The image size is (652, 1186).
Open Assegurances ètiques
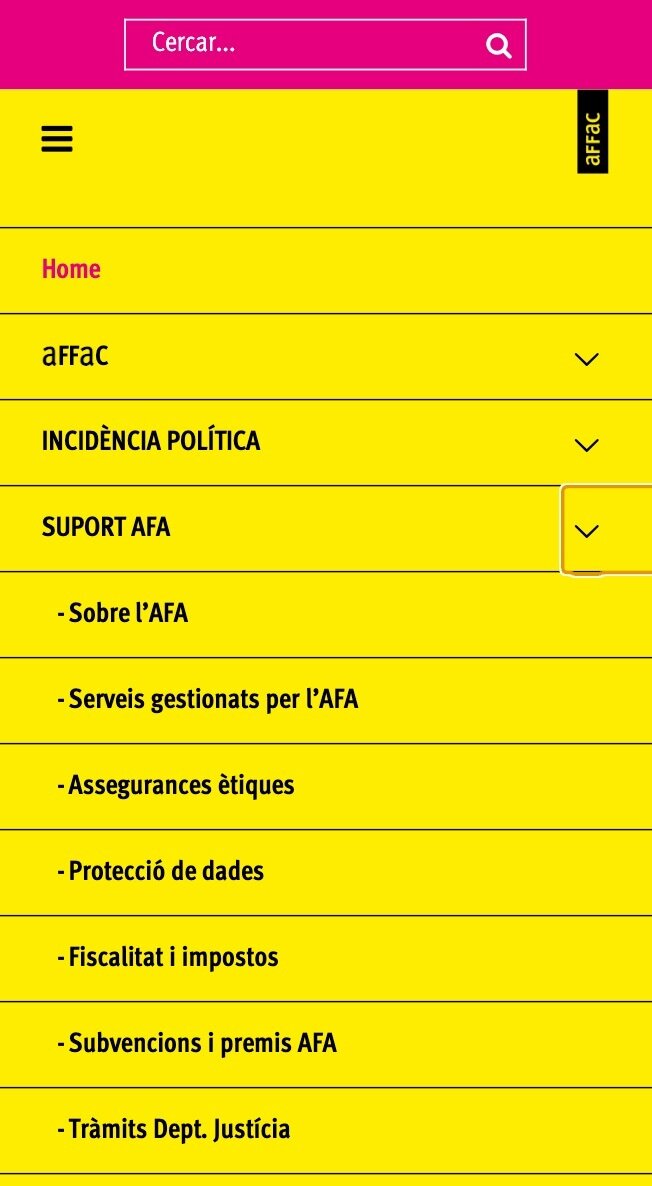(x=176, y=785)
